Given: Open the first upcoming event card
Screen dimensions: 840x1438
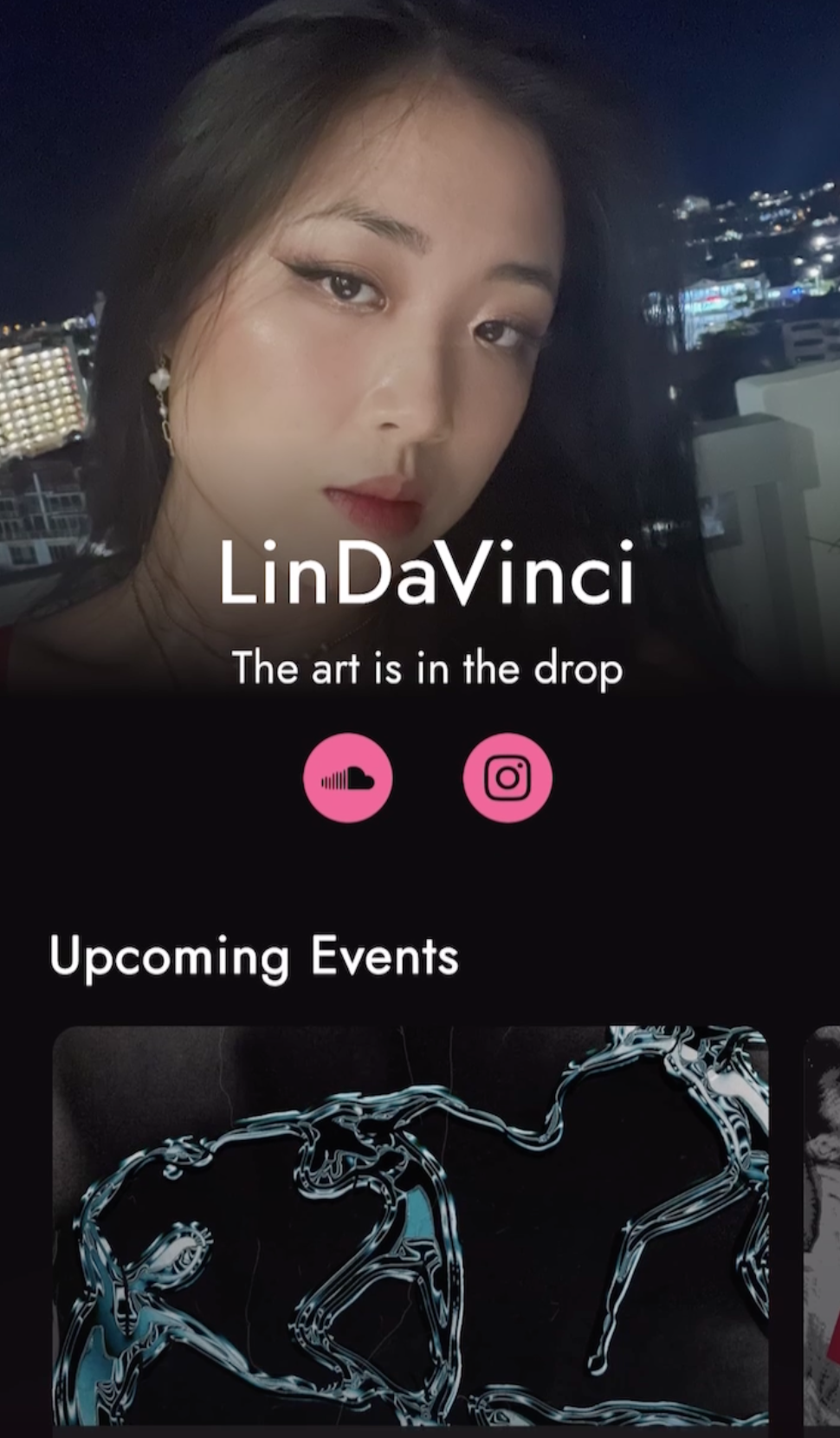Looking at the screenshot, I should tap(410, 1230).
